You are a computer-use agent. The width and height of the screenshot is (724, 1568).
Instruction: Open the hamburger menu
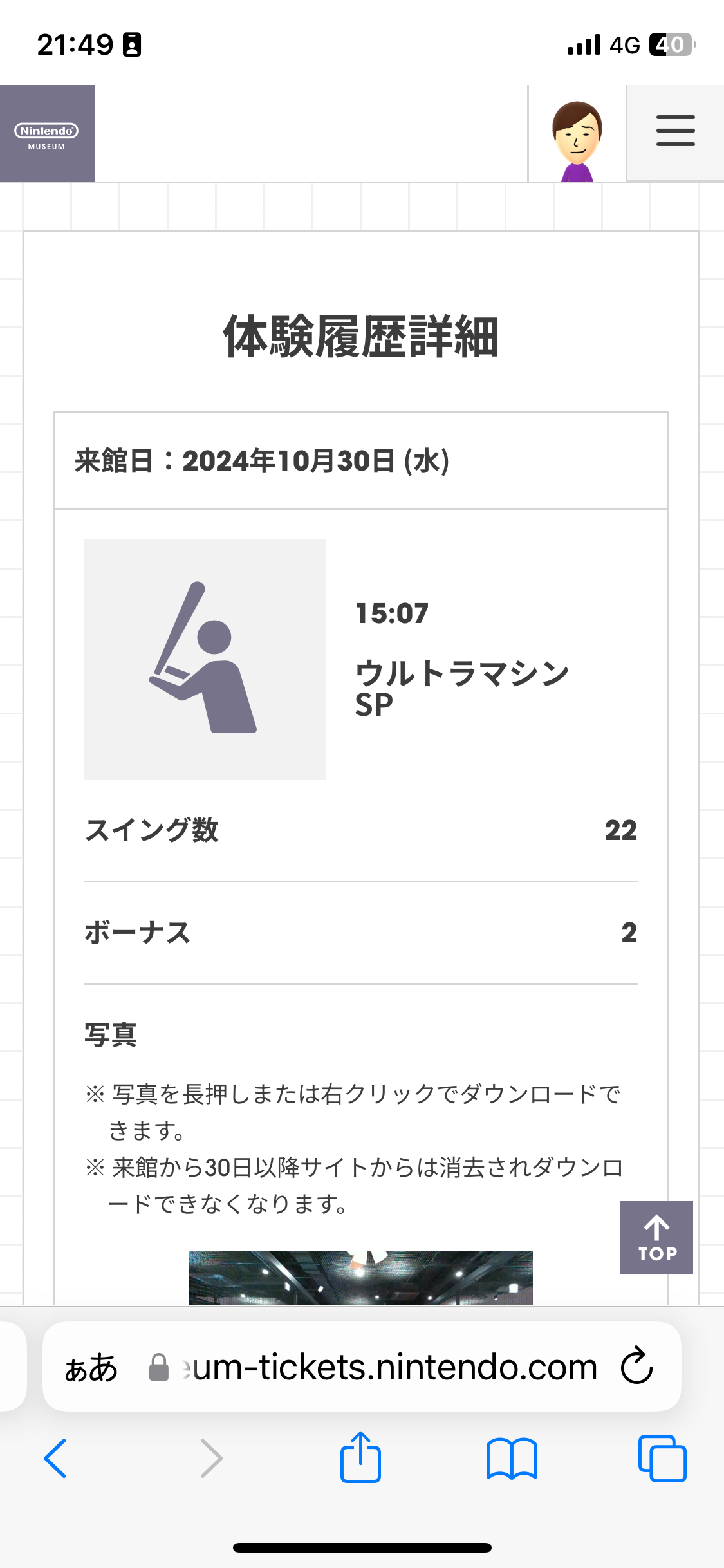coord(675,131)
